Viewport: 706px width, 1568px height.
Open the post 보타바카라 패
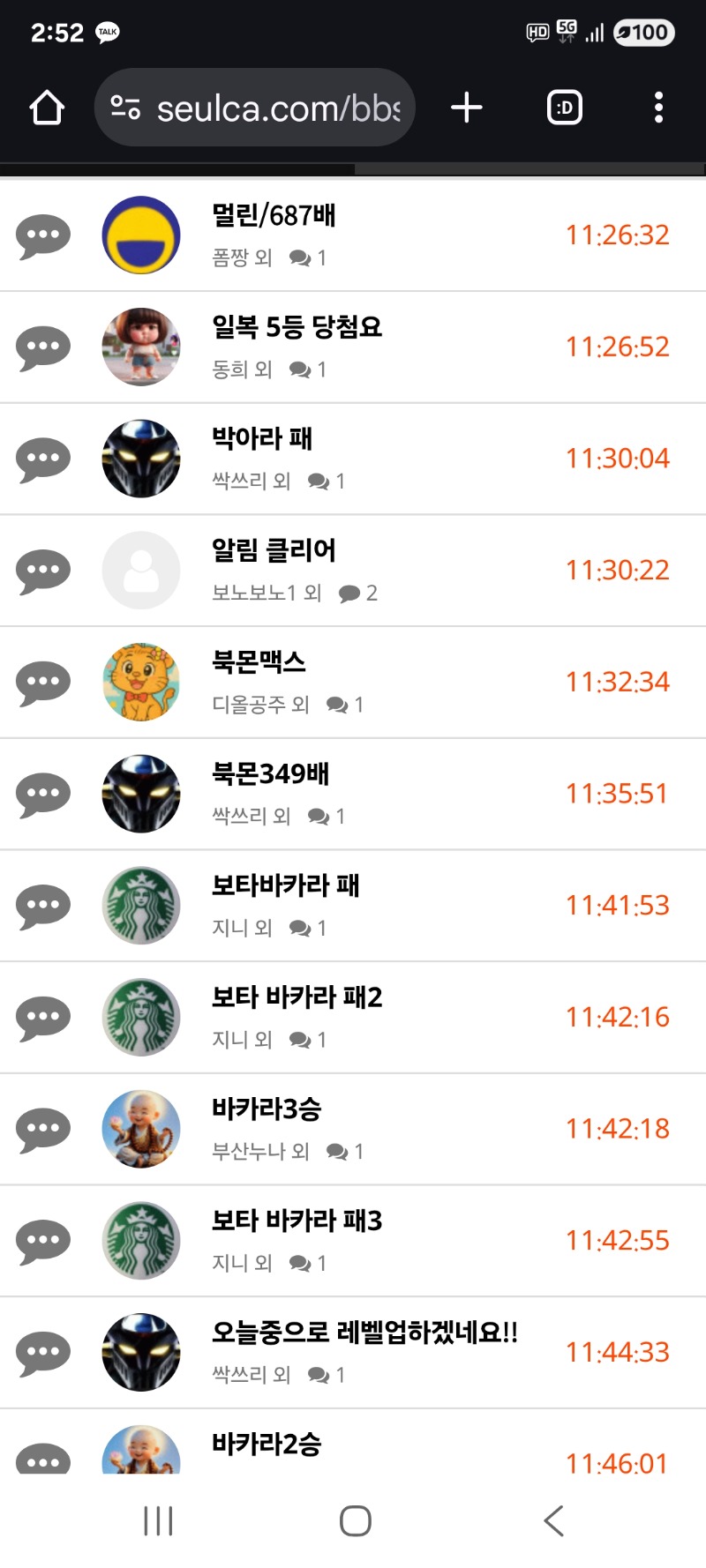coord(285,885)
